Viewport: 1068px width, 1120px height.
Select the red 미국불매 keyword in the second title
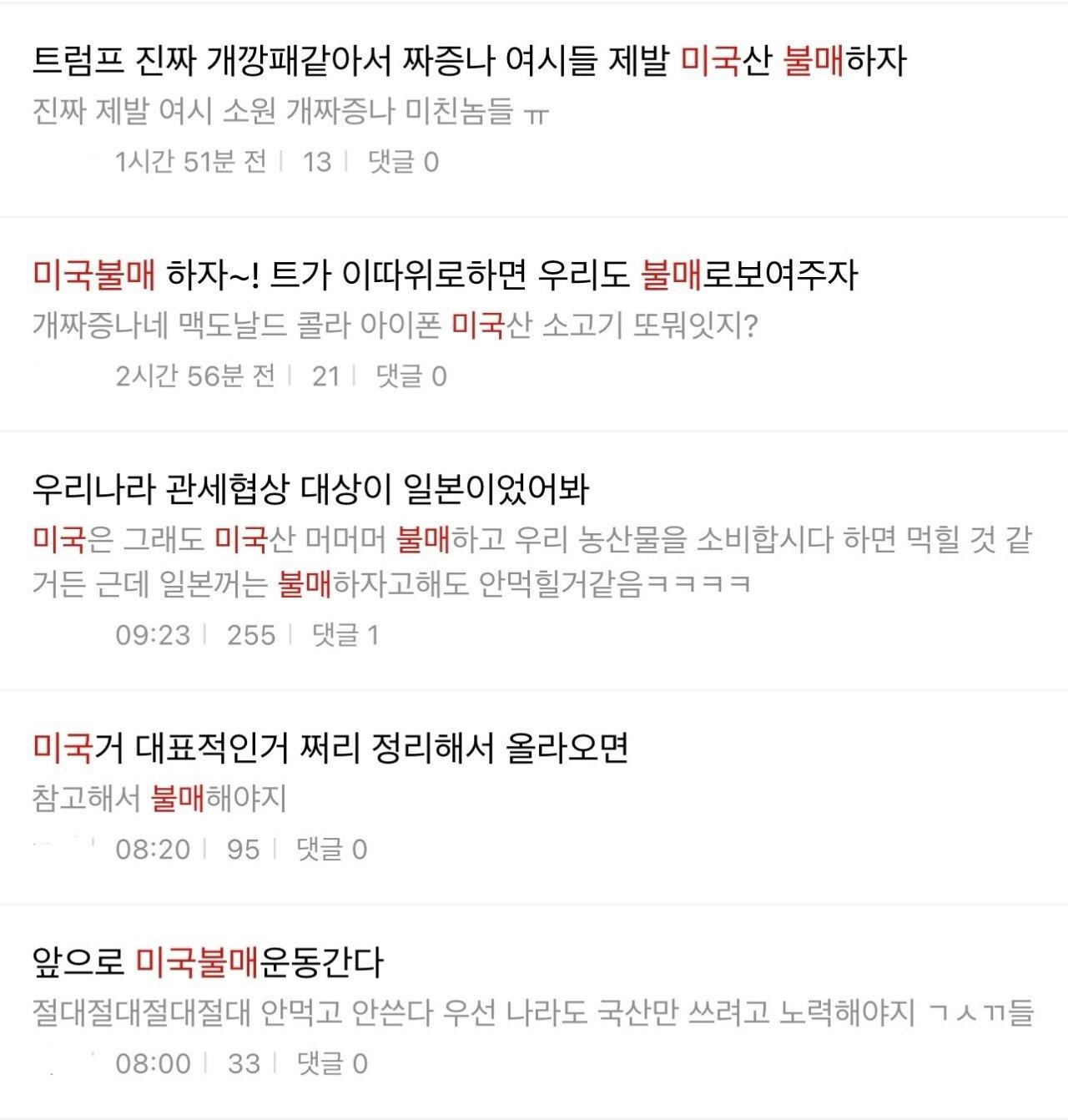coord(92,273)
